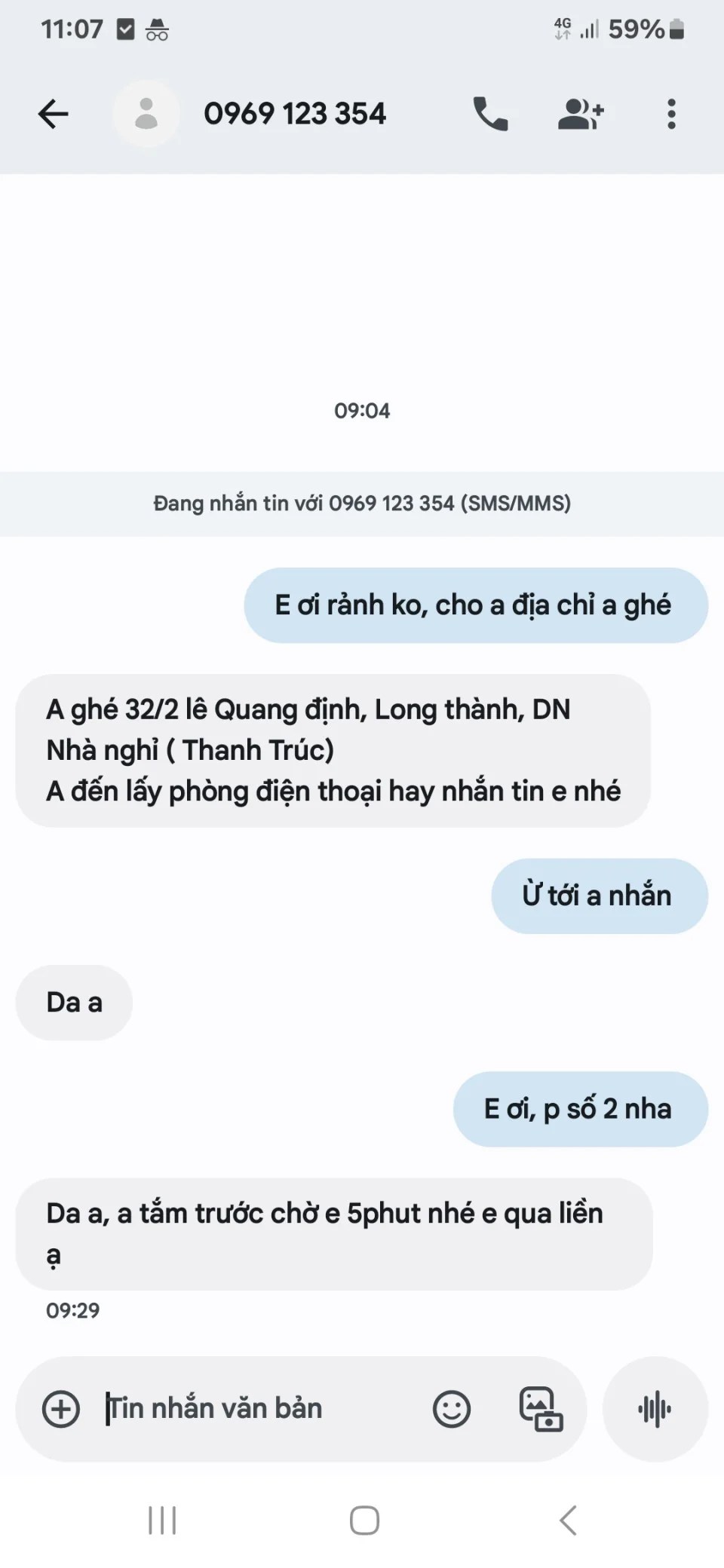Tap the system home button
724x1568 pixels.
click(364, 1521)
